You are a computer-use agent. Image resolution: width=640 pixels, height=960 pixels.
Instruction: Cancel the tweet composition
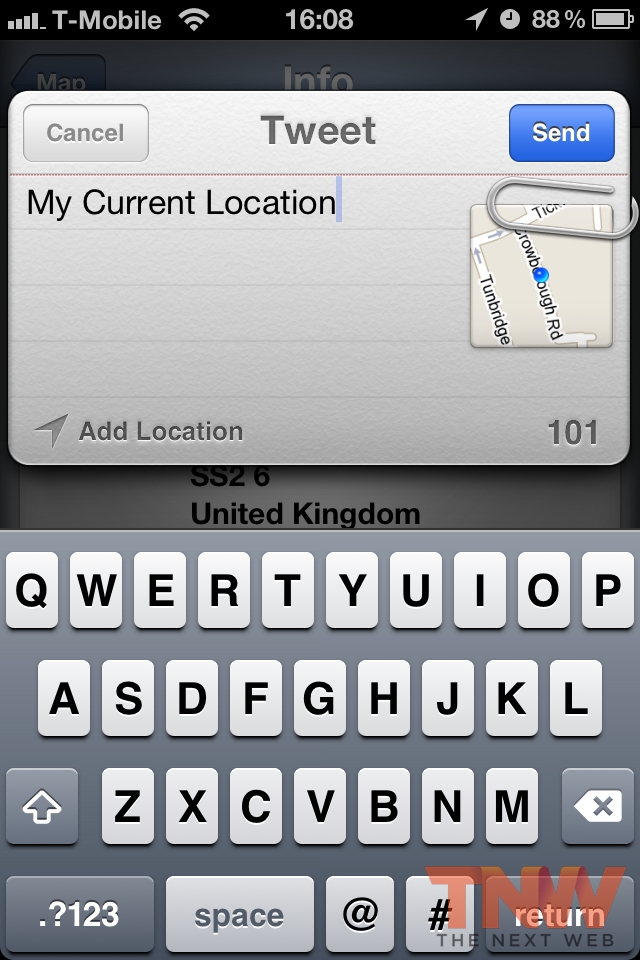pos(86,133)
